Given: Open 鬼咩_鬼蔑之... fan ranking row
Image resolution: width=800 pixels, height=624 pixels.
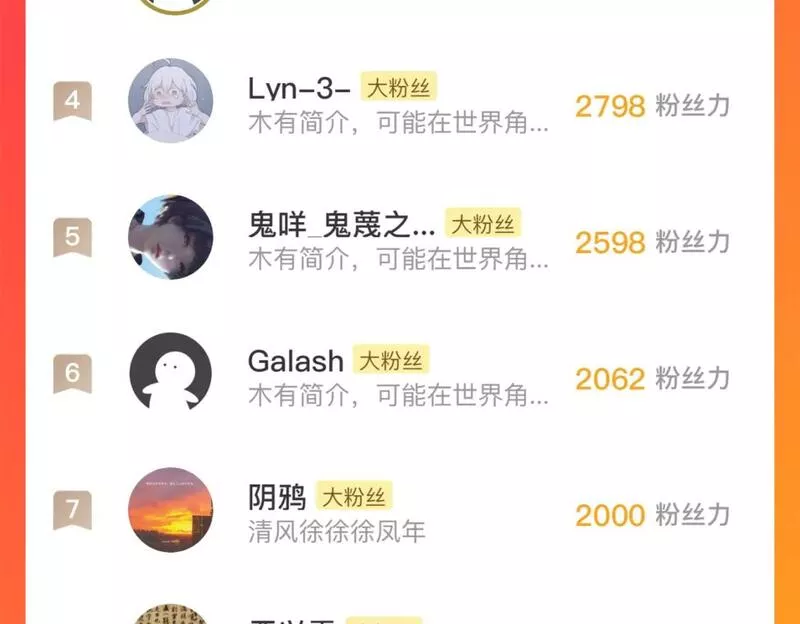Looking at the screenshot, I should pos(400,240).
